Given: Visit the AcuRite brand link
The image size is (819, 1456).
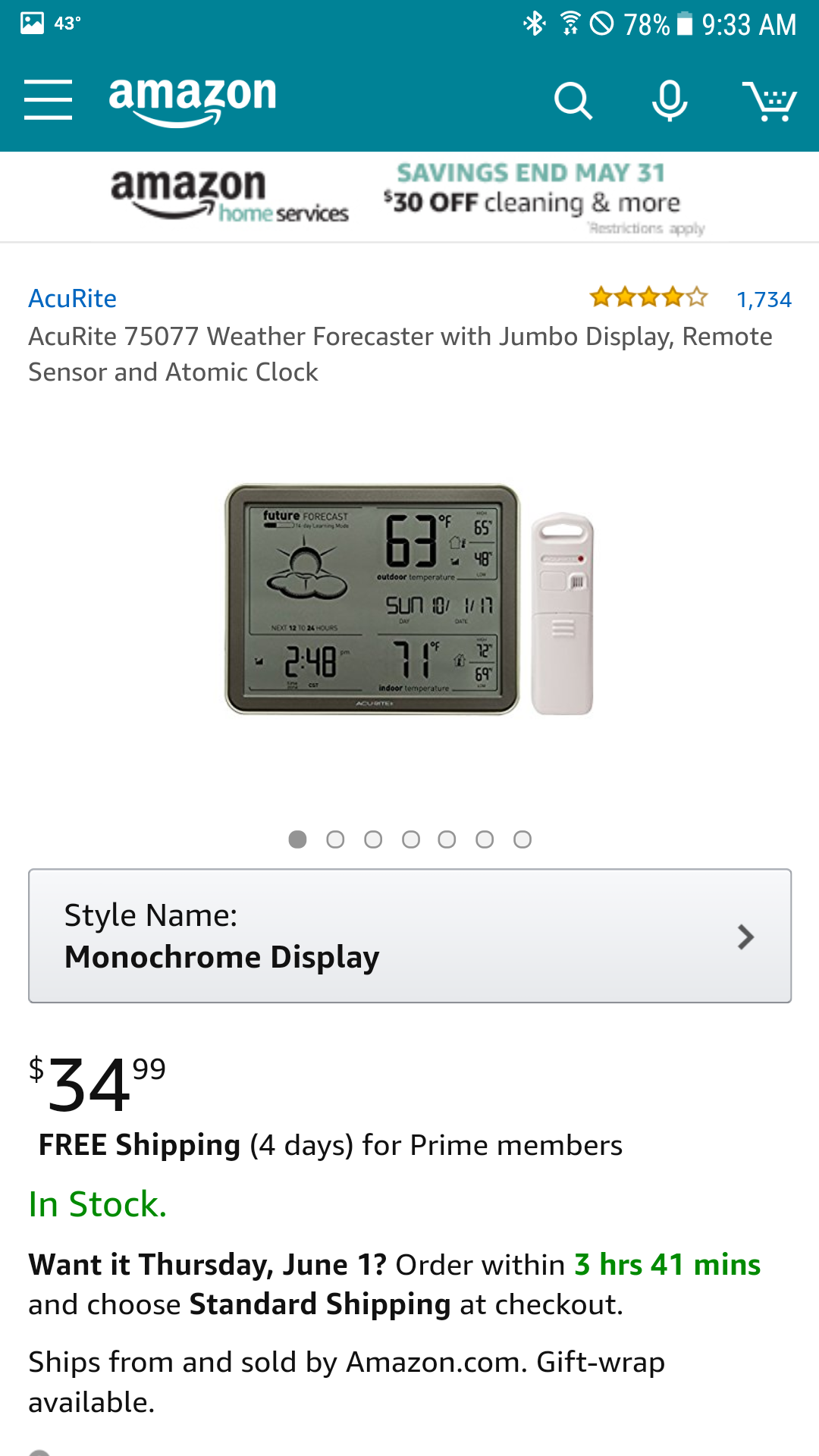Looking at the screenshot, I should tap(73, 299).
